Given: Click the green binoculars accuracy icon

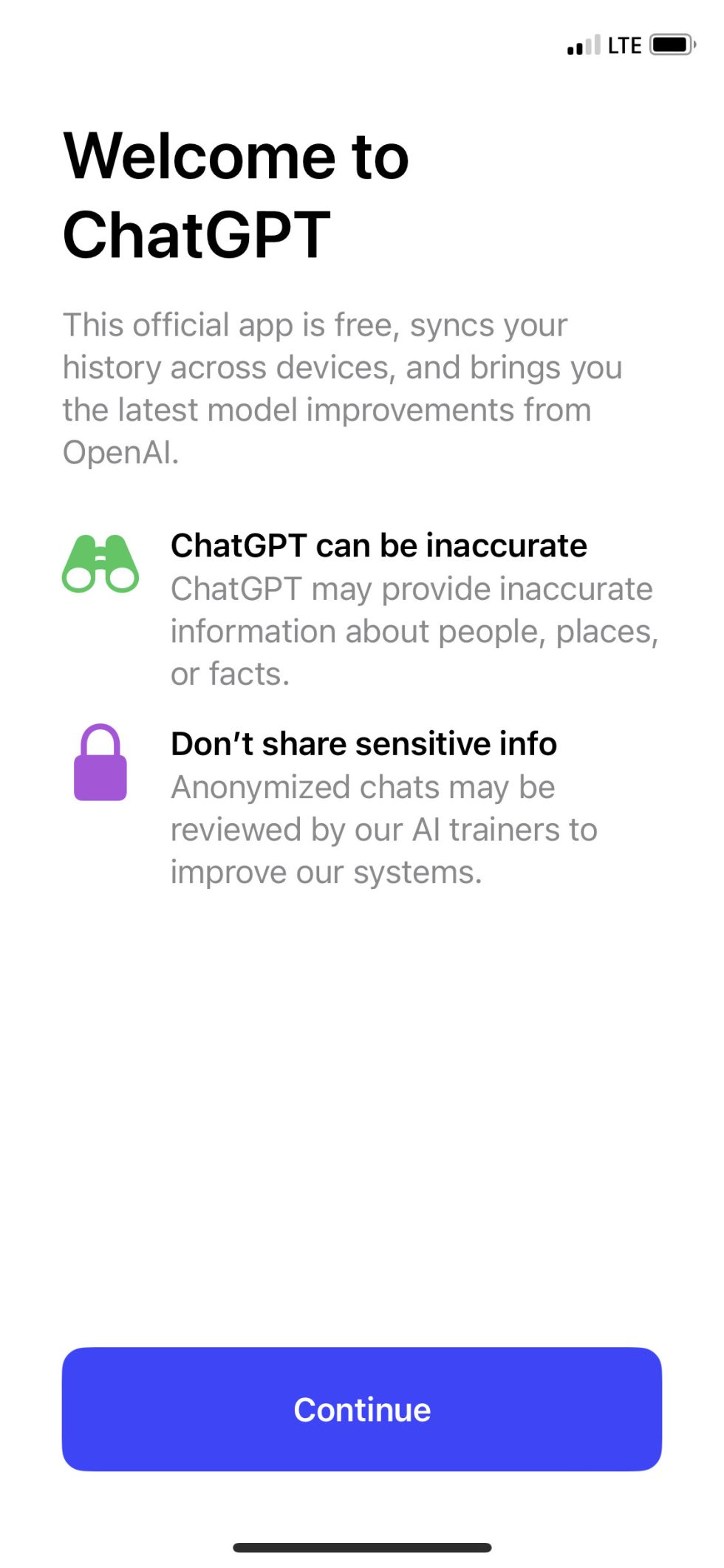Looking at the screenshot, I should click(x=101, y=562).
